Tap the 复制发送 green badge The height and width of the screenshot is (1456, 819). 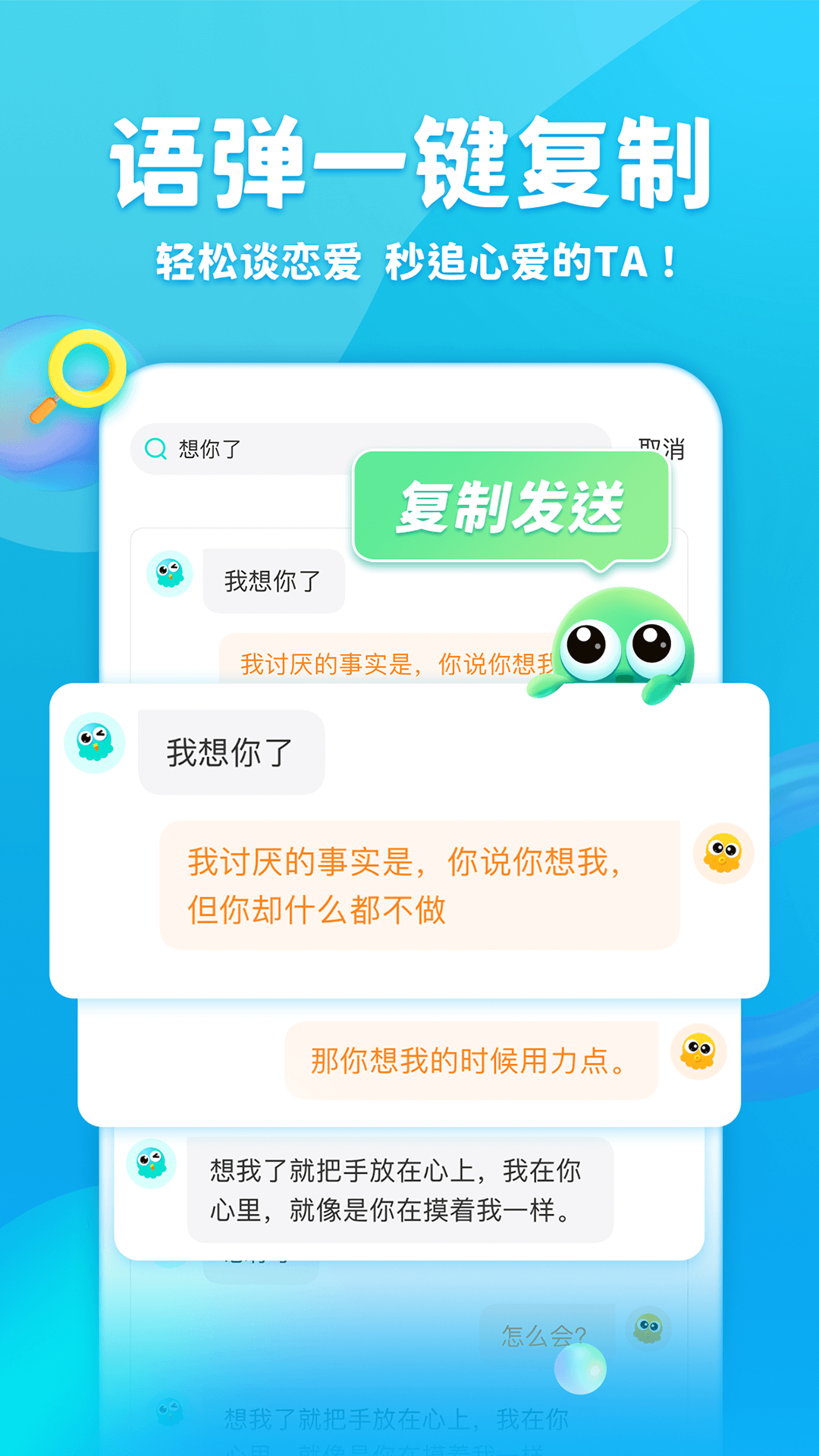tap(513, 504)
